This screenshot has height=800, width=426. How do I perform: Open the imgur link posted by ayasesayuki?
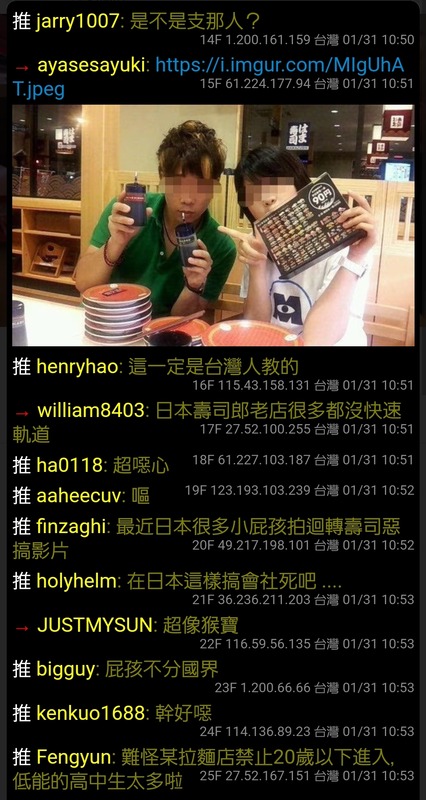tap(280, 65)
